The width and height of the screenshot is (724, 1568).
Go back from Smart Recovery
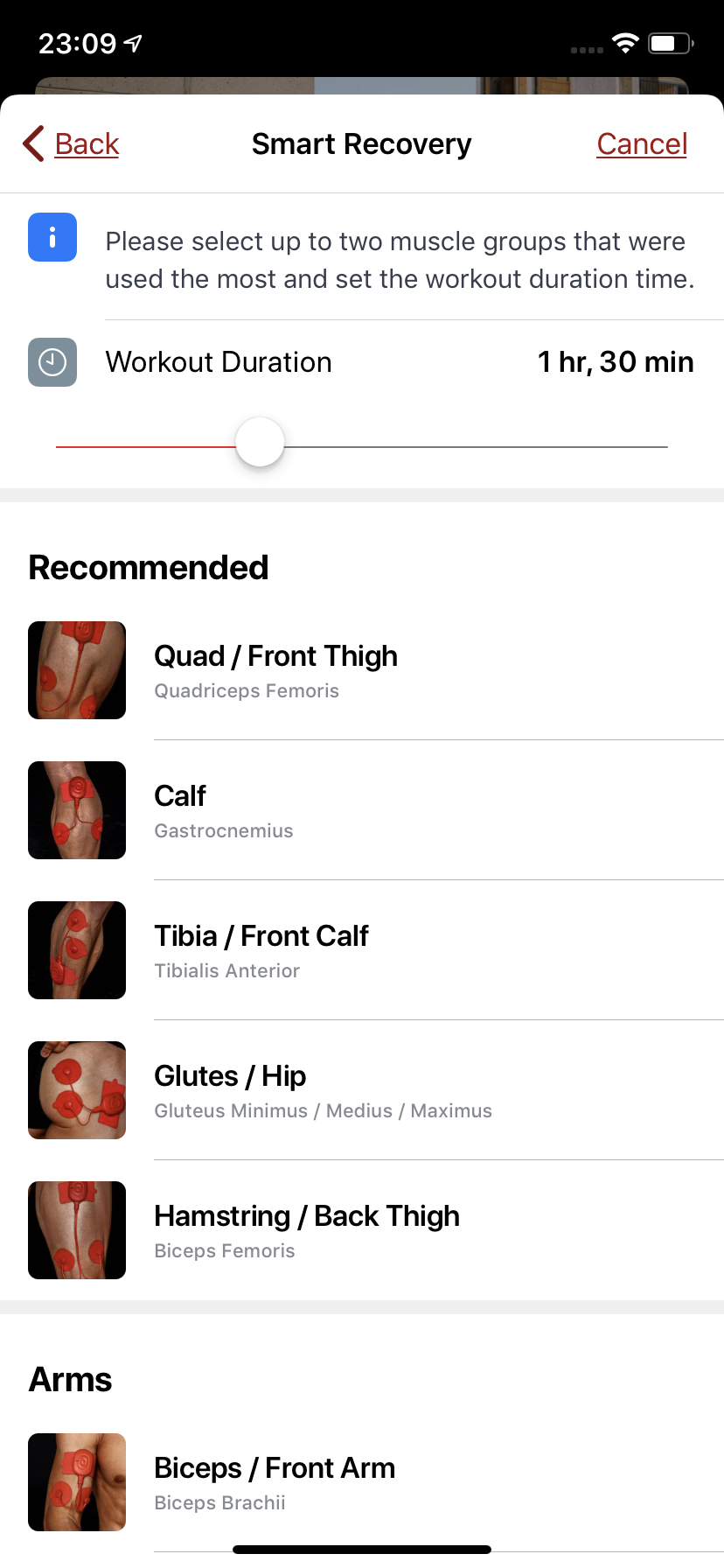point(73,144)
